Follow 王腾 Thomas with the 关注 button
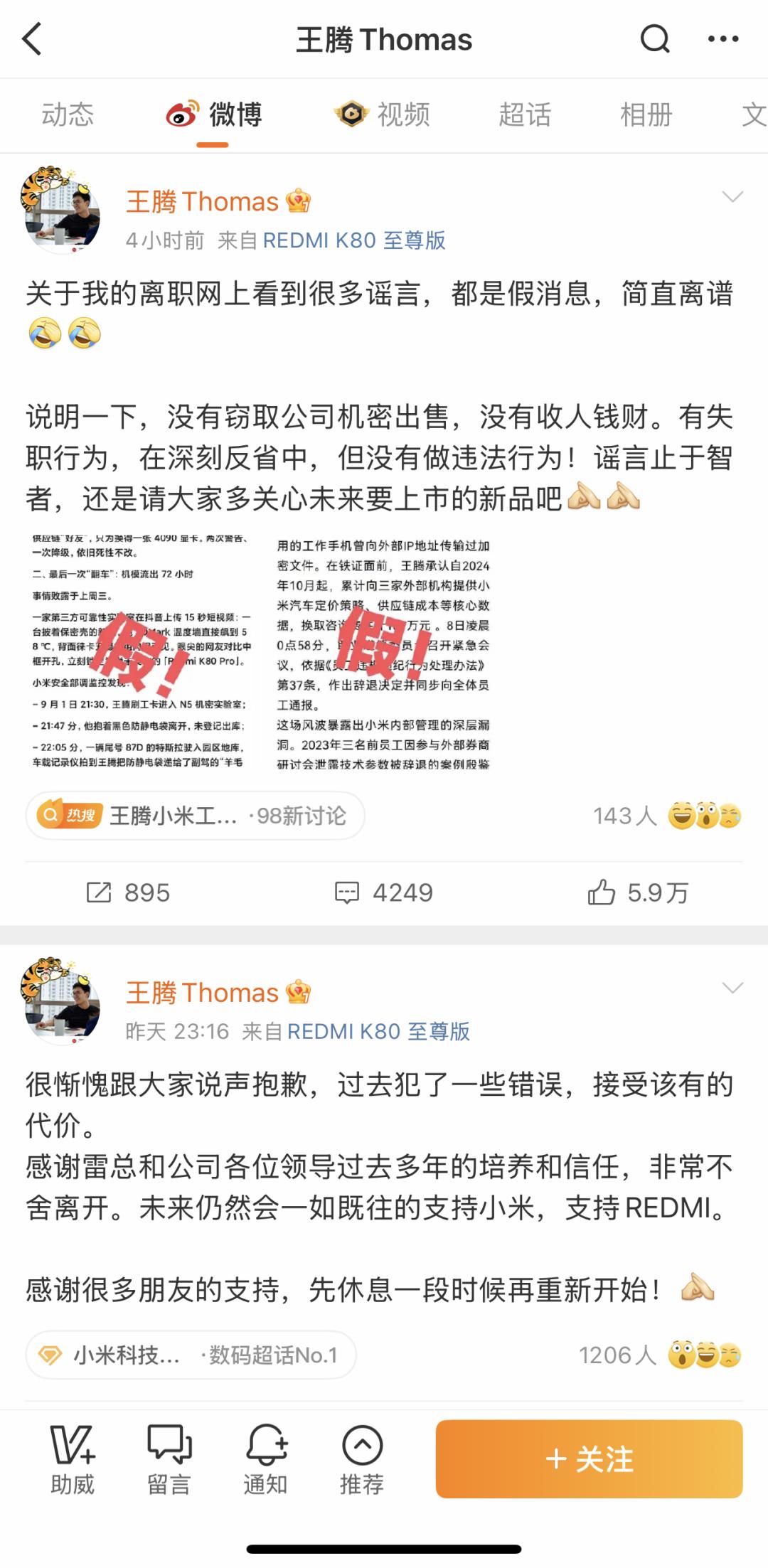This screenshot has width=768, height=1568. coord(589,1459)
